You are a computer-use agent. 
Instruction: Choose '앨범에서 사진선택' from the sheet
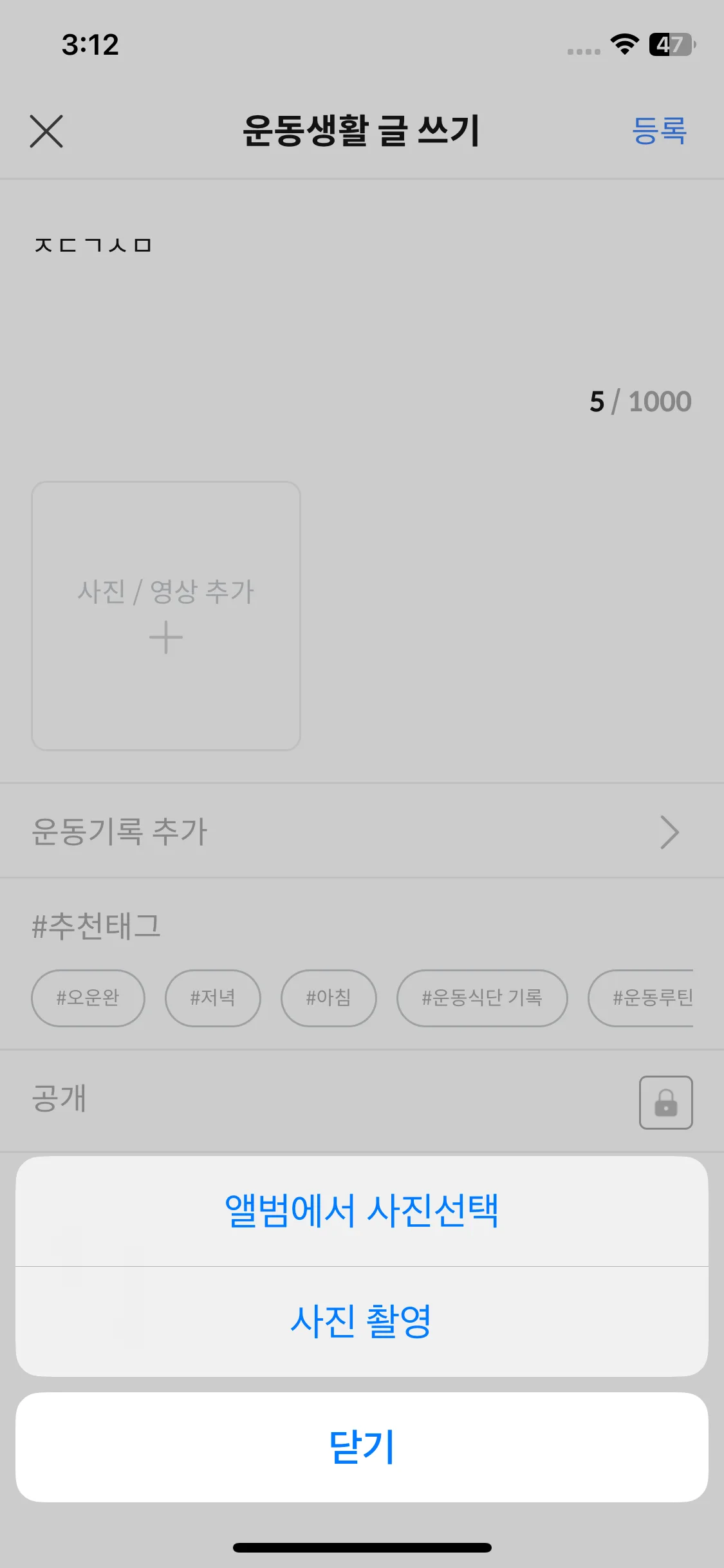pyautogui.click(x=362, y=1211)
